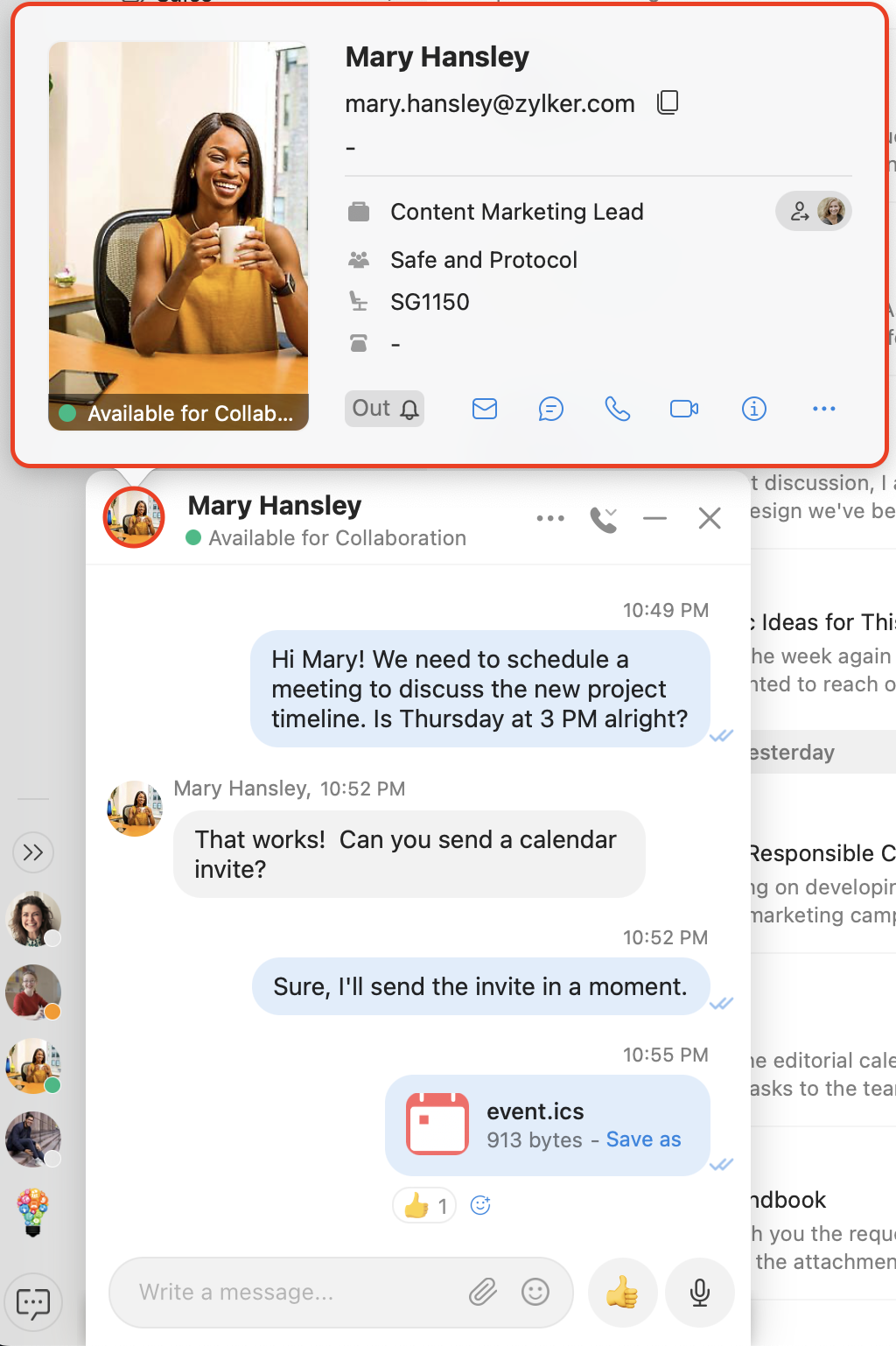Record a voice message

tap(699, 1292)
